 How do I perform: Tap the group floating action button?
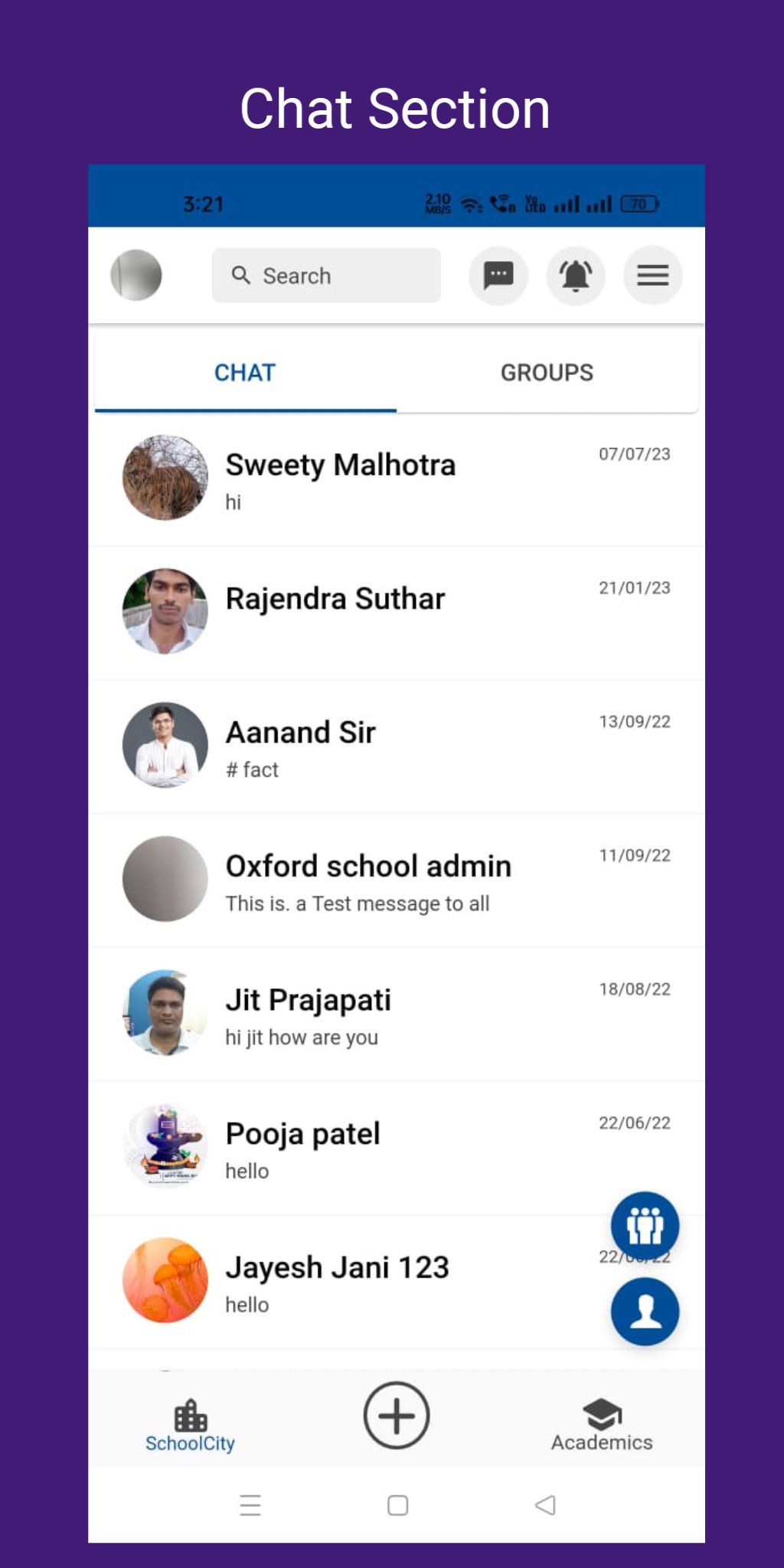click(x=645, y=1226)
